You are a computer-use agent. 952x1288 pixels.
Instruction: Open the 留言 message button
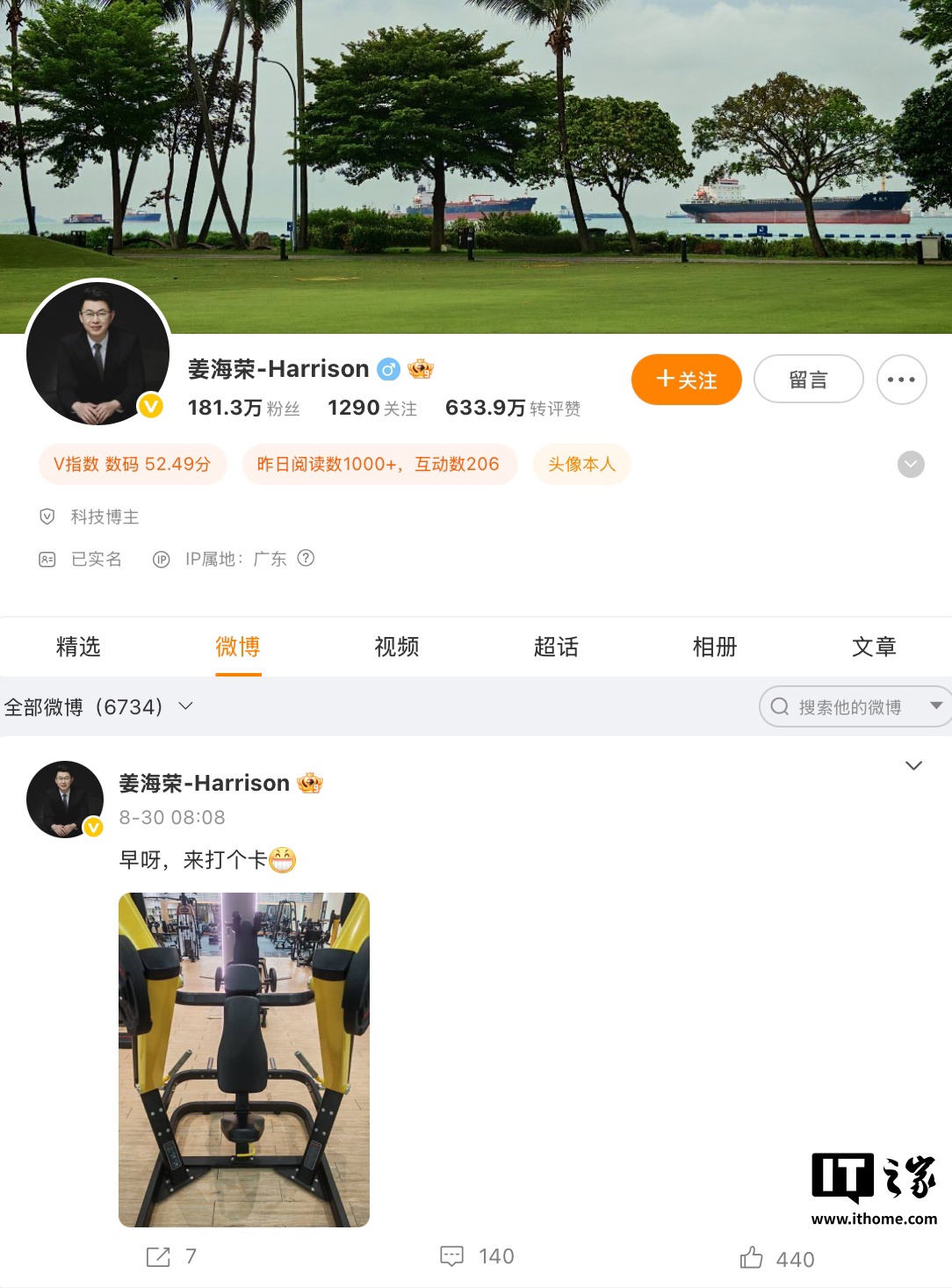pos(808,380)
